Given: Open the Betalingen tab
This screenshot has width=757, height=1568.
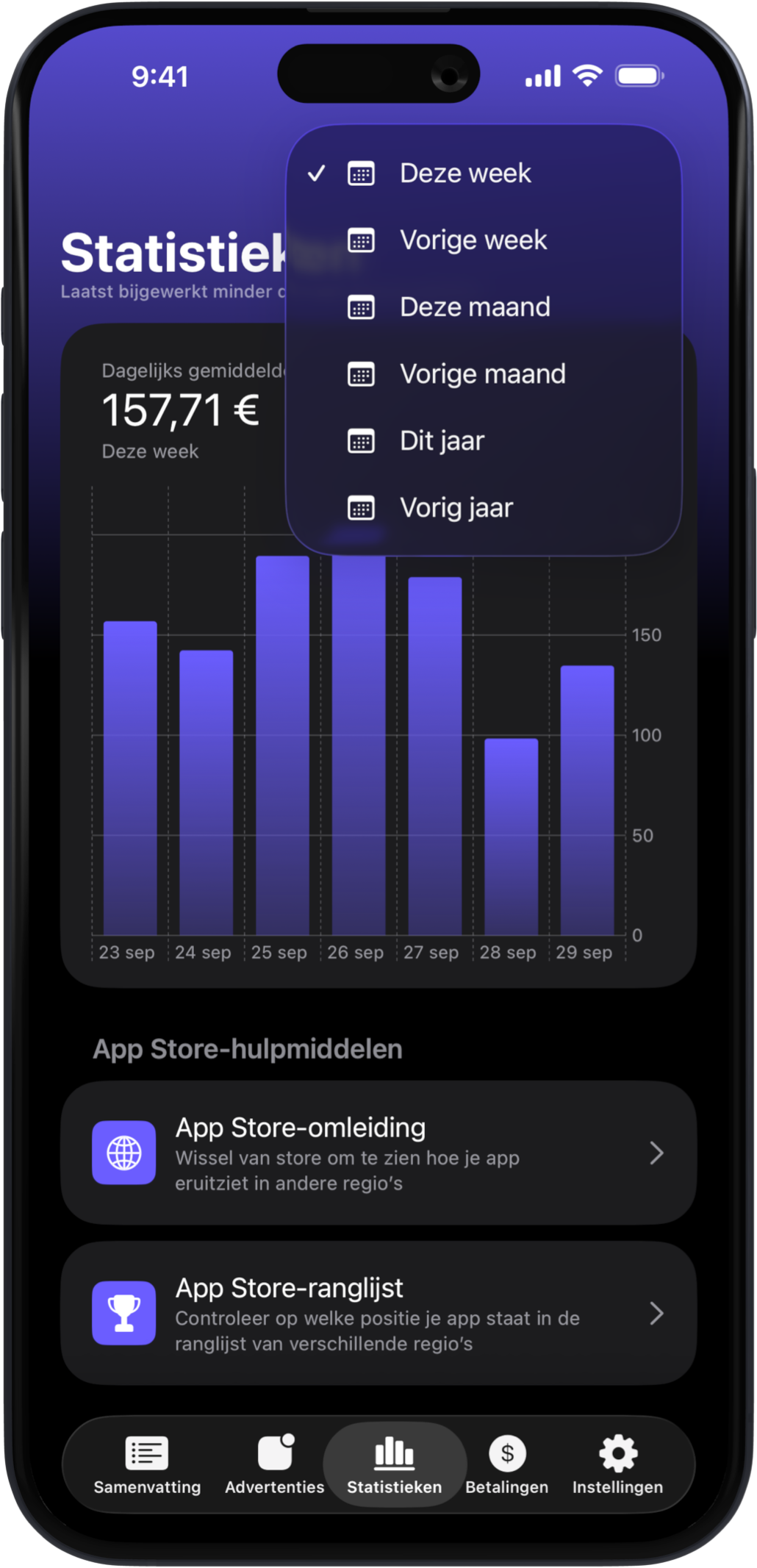Looking at the screenshot, I should coord(507,1464).
